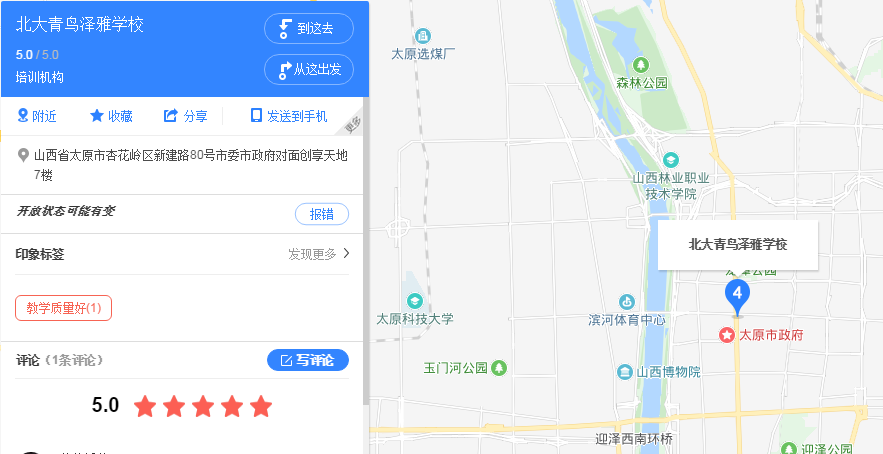Select the 教学质量好(1) tag
The width and height of the screenshot is (883, 454).
[x=63, y=308]
